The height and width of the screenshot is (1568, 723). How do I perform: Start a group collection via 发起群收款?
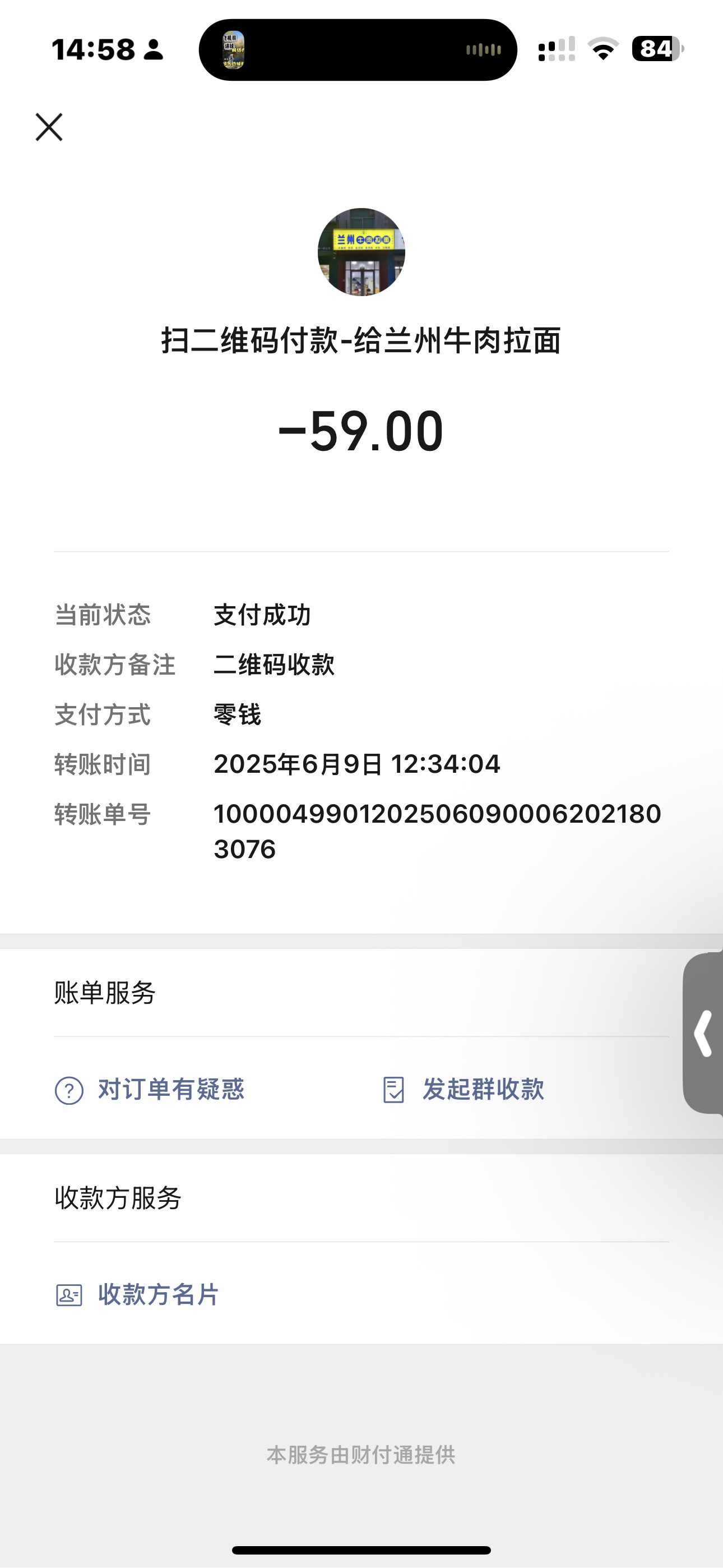pyautogui.click(x=463, y=1090)
